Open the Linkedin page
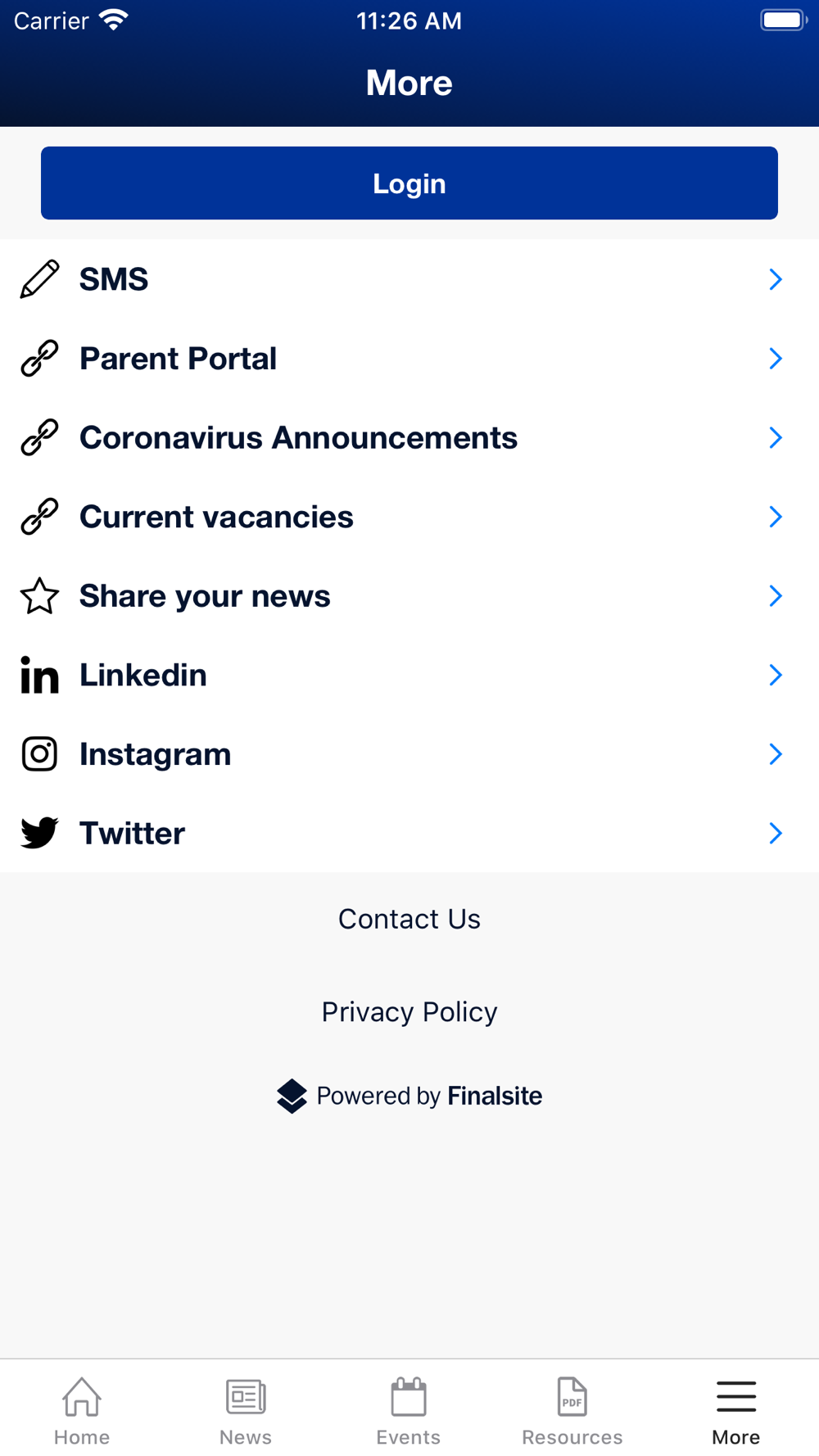 pyautogui.click(x=409, y=676)
